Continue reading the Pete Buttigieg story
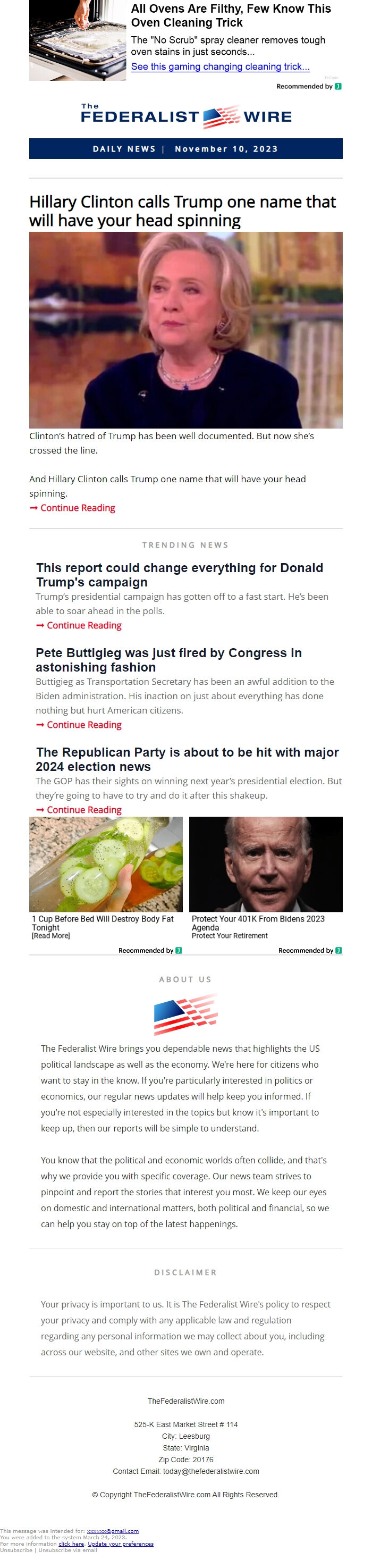Image resolution: width=372 pixels, height=1568 pixels. coord(84,724)
